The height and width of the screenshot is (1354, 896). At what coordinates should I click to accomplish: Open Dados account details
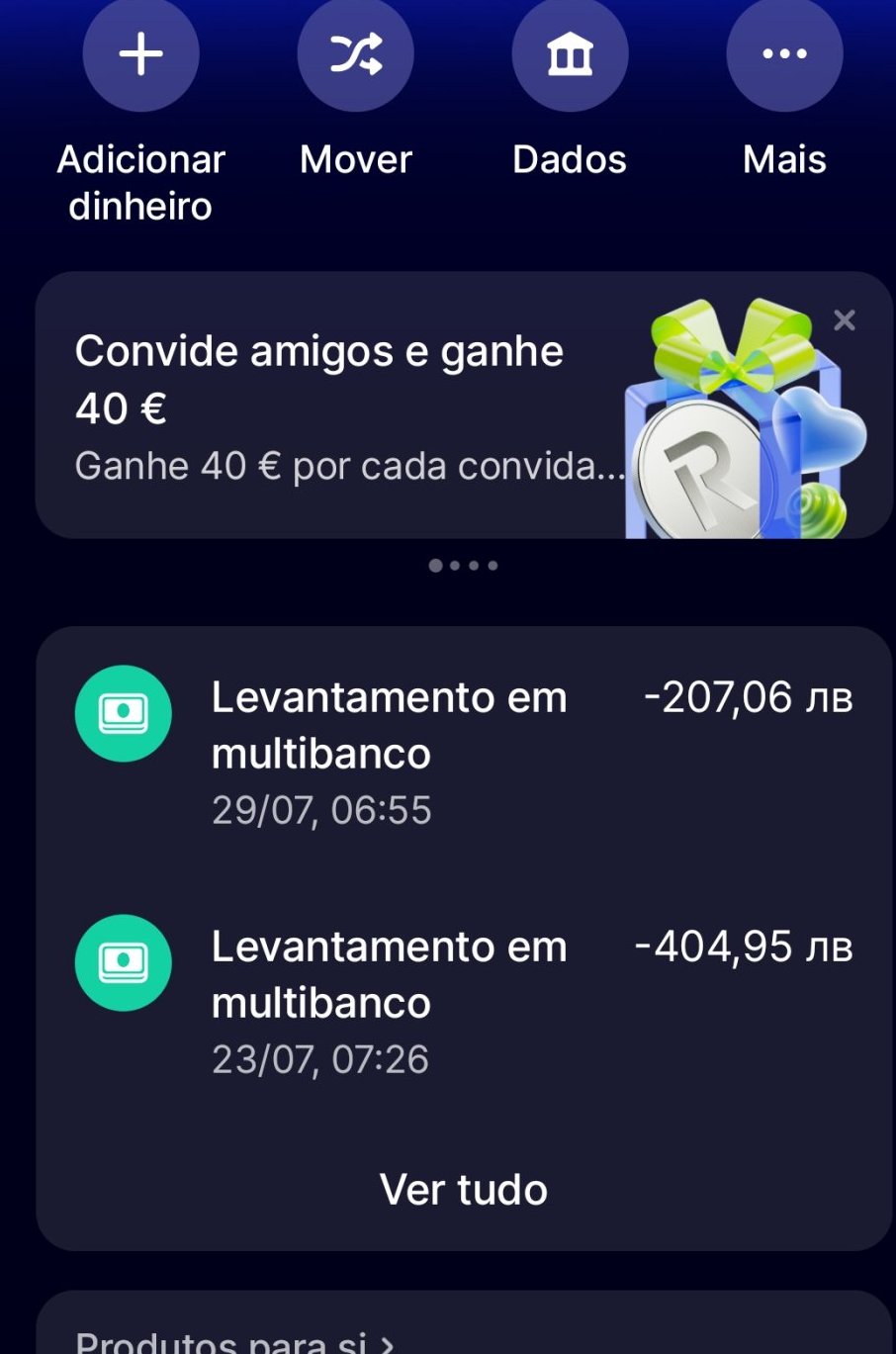click(x=570, y=54)
